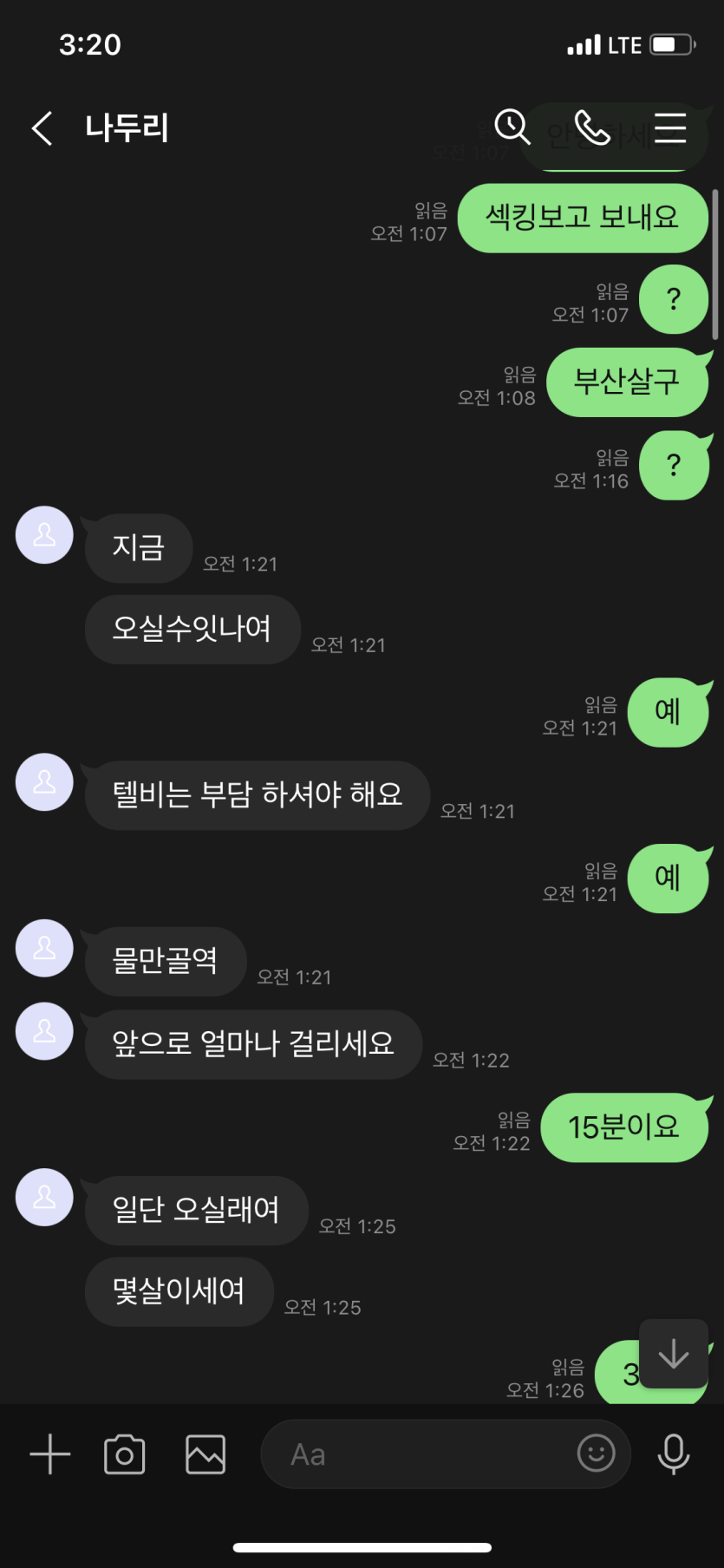This screenshot has height=1568, width=724.
Task: Jump to the latest message arrow
Action: click(x=674, y=1354)
